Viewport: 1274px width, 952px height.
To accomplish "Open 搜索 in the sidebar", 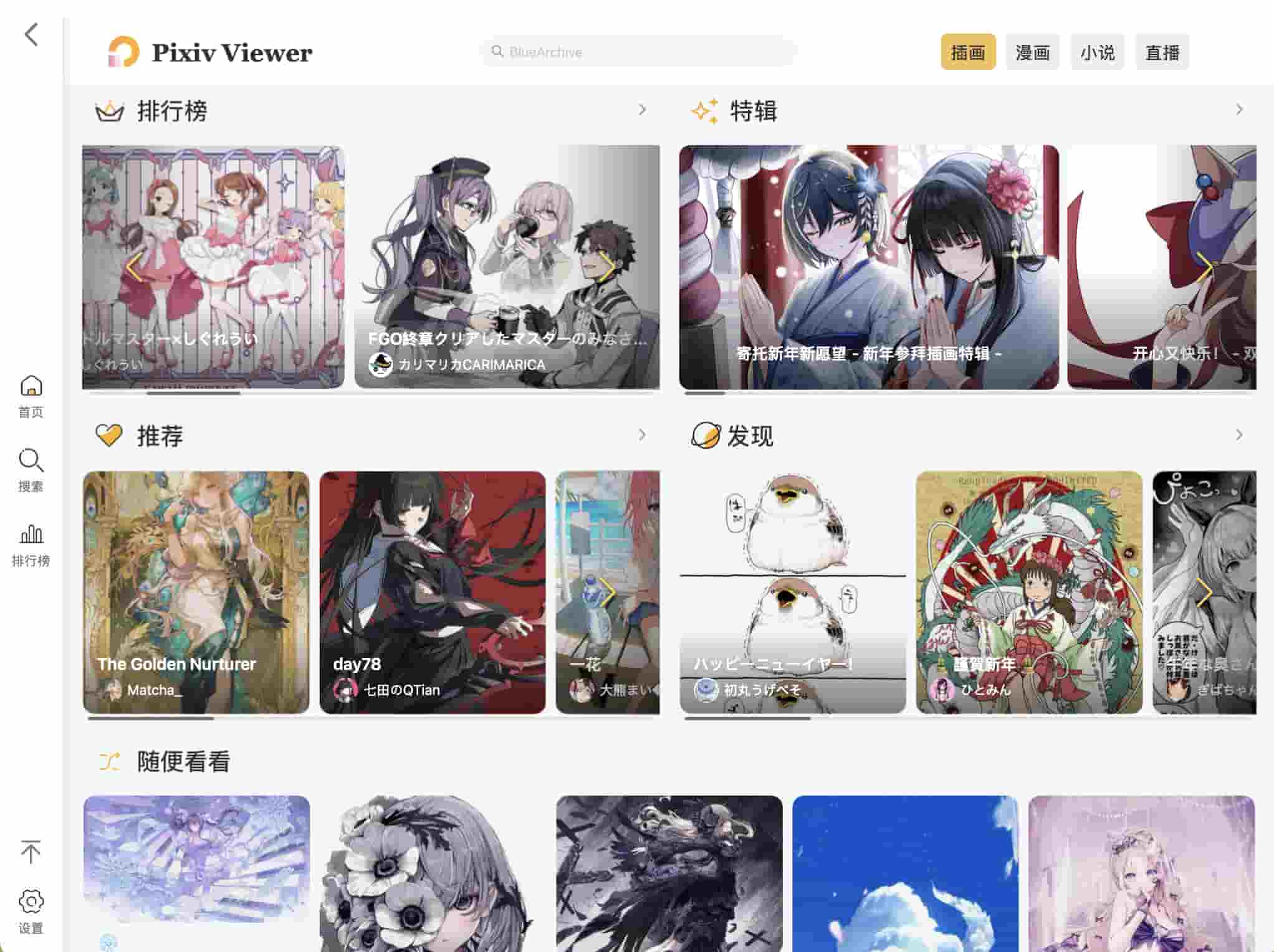I will tap(31, 470).
